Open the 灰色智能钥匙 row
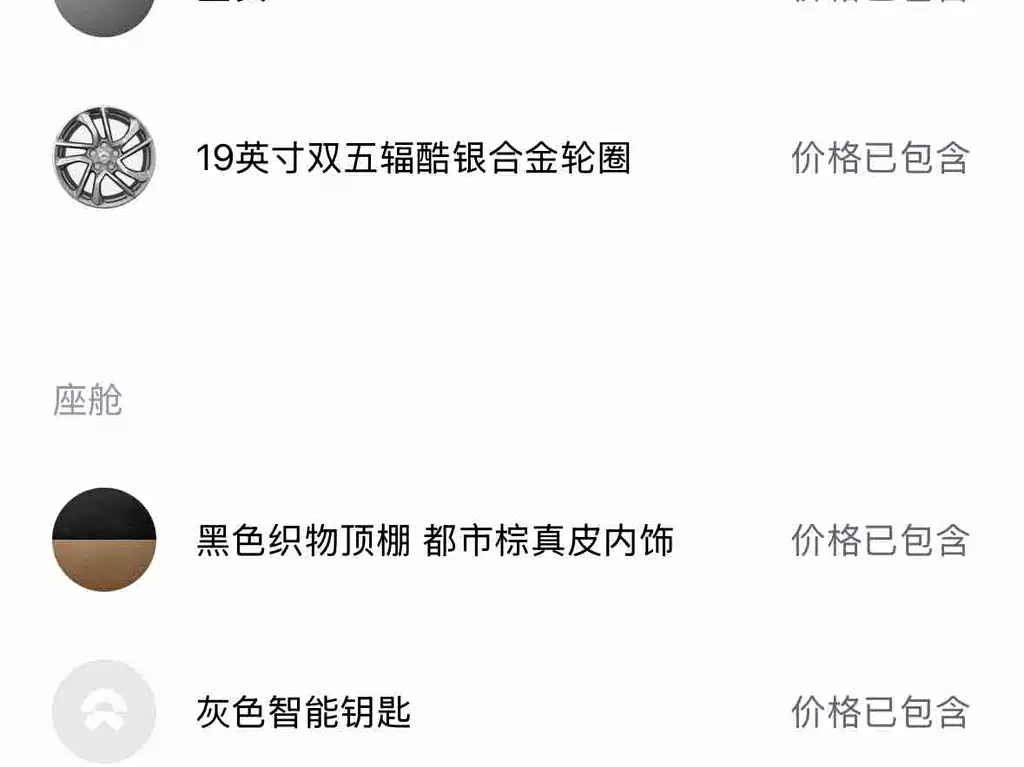Image resolution: width=1024 pixels, height=767 pixels. coord(304,713)
